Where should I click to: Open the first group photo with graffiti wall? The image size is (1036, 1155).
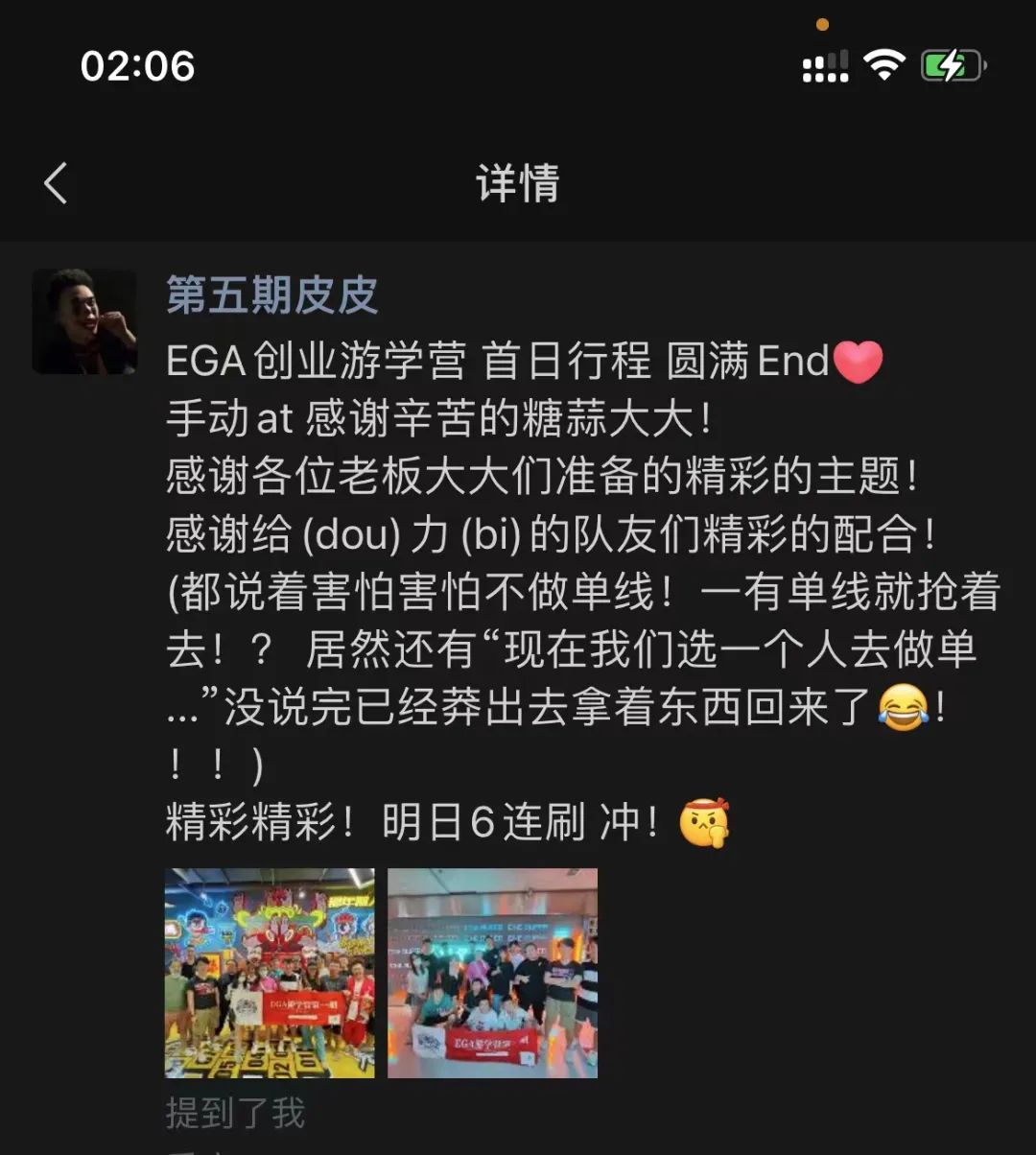270,973
